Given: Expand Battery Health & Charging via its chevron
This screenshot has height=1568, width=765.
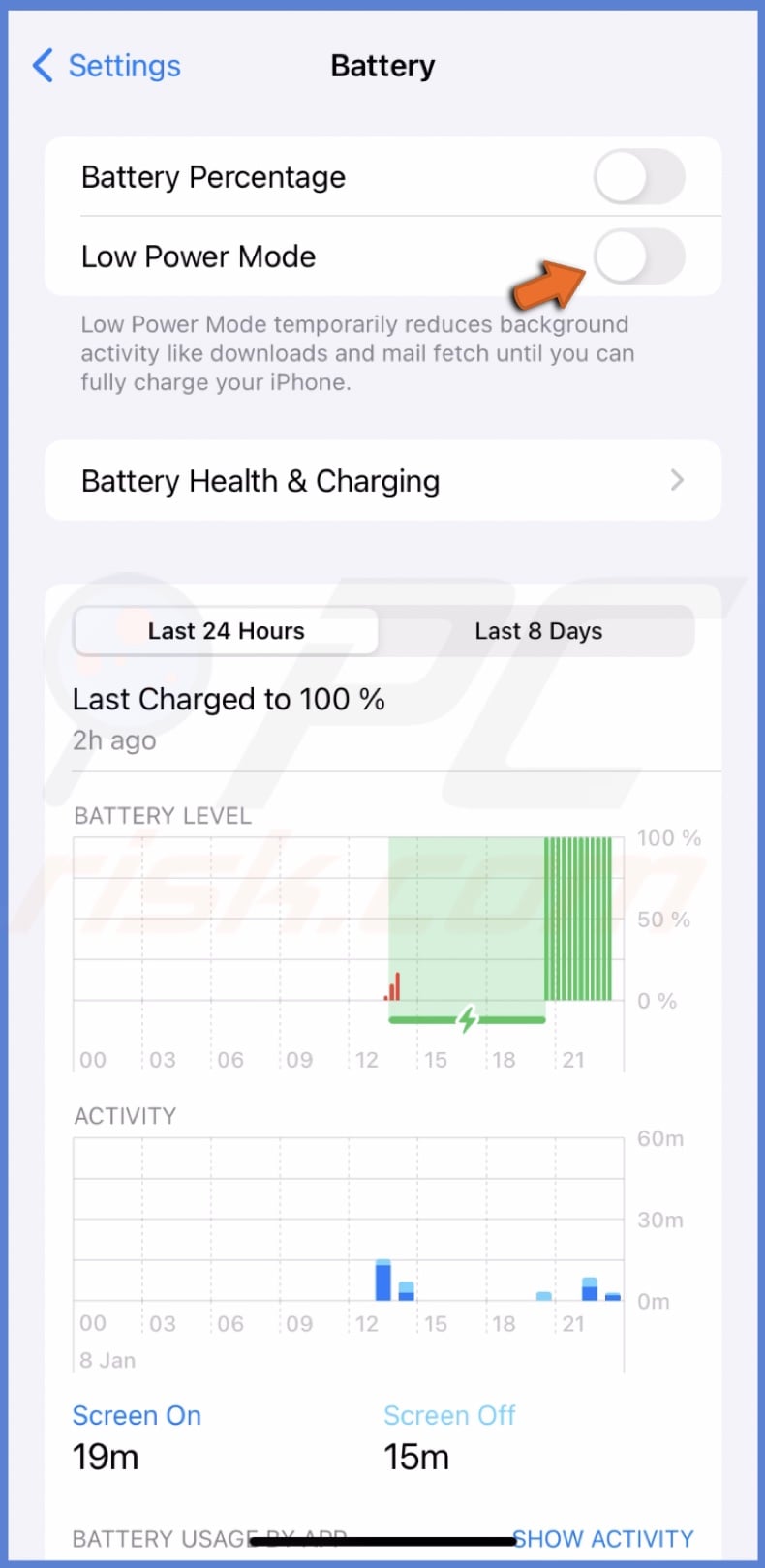Looking at the screenshot, I should coord(678,480).
